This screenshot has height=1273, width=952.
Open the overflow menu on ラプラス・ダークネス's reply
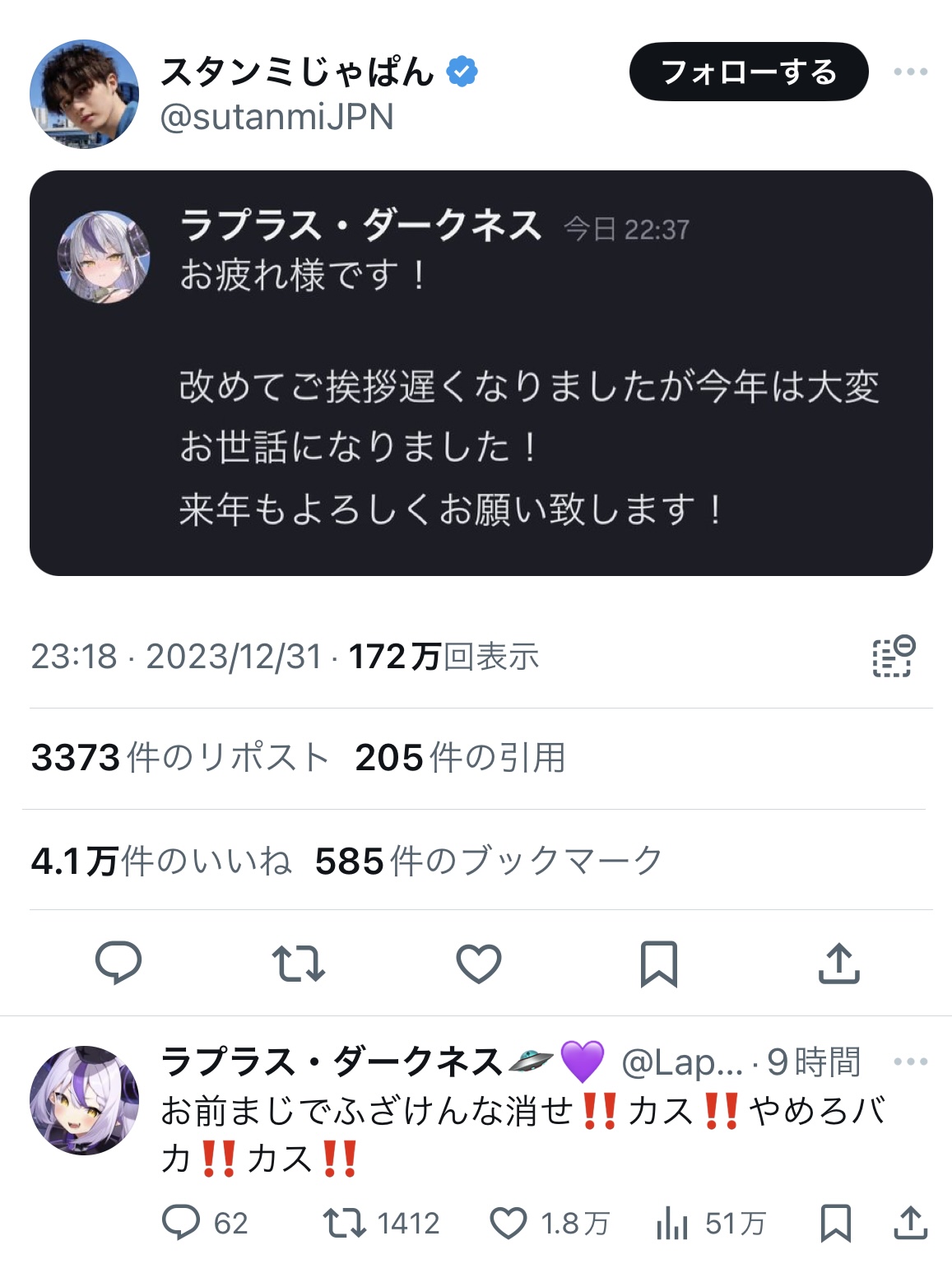coord(910,1062)
